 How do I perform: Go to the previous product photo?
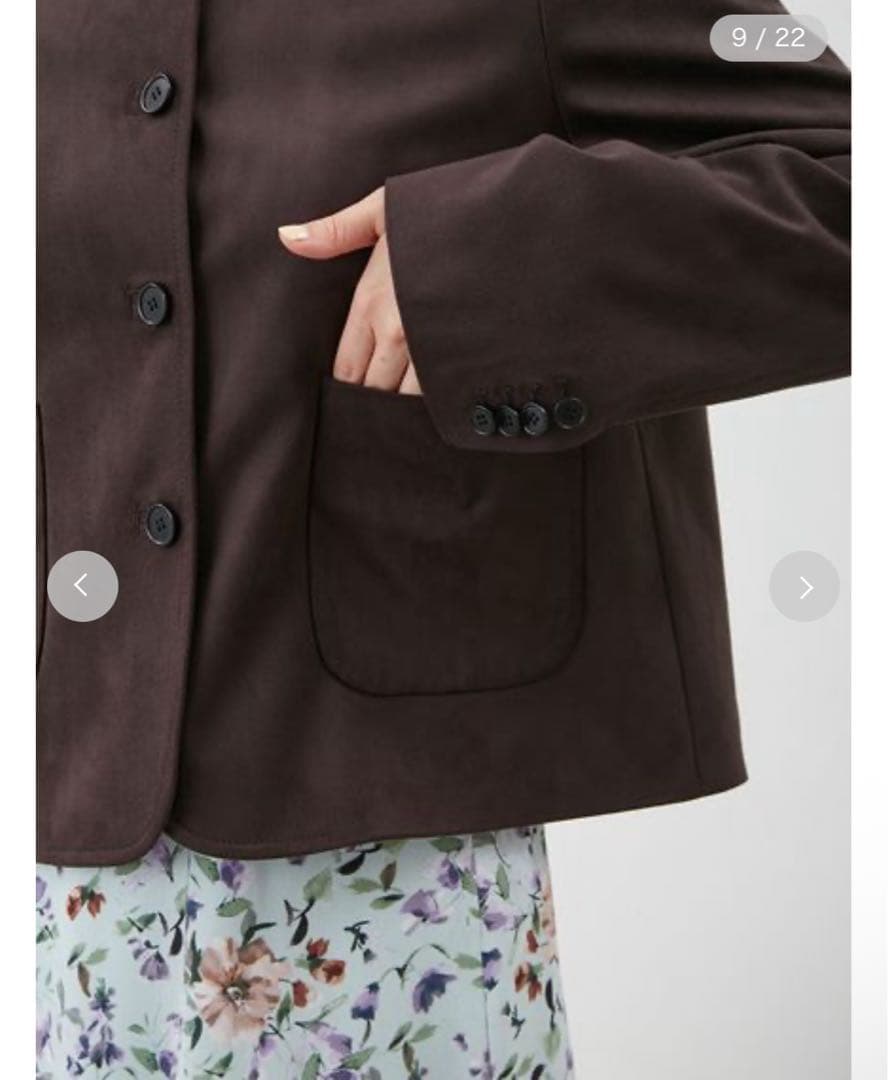82,586
